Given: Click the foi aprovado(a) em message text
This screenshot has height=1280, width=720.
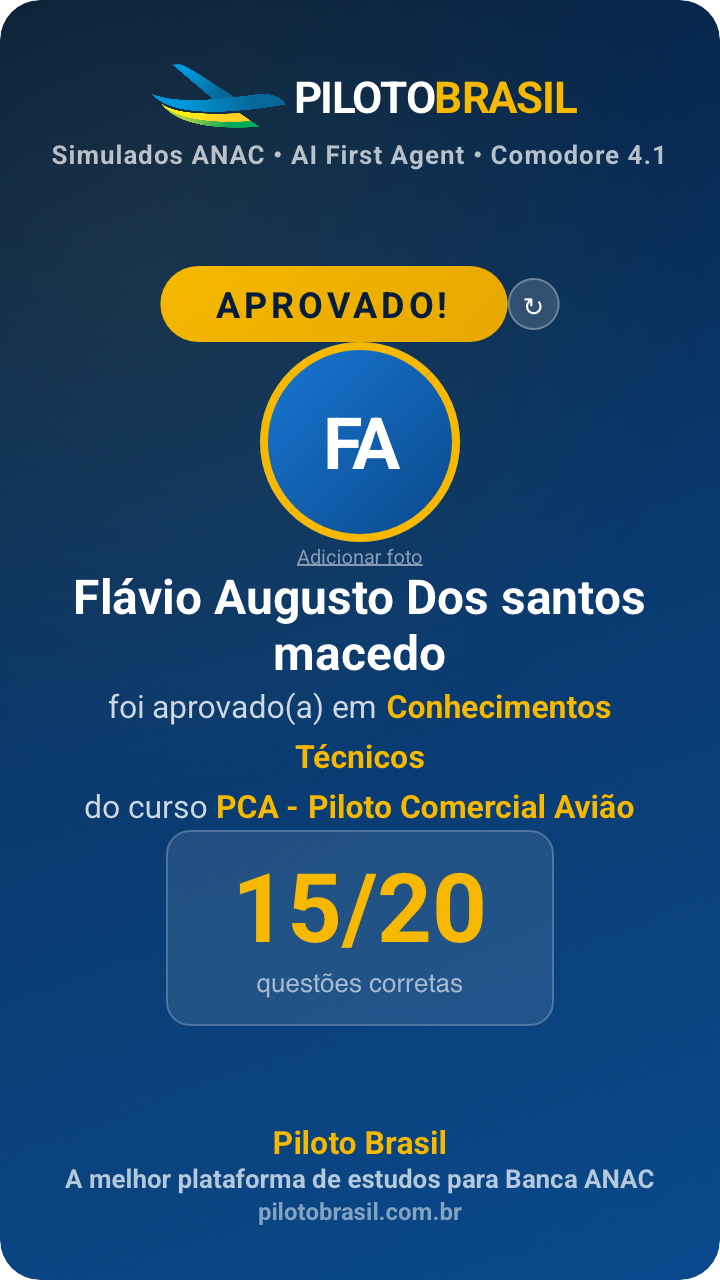Looking at the screenshot, I should tap(240, 706).
